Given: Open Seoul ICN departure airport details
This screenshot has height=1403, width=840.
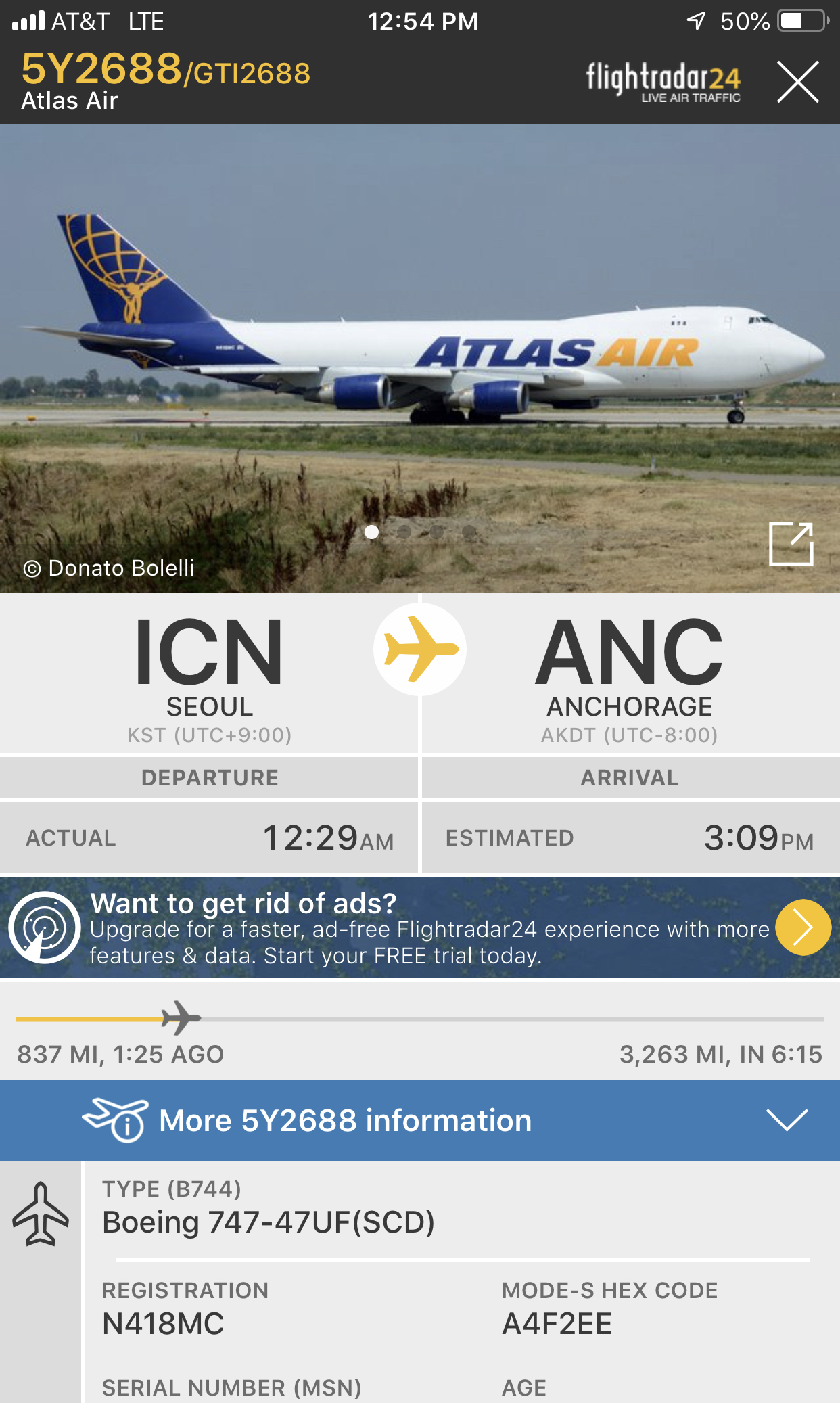Looking at the screenshot, I should click(209, 674).
